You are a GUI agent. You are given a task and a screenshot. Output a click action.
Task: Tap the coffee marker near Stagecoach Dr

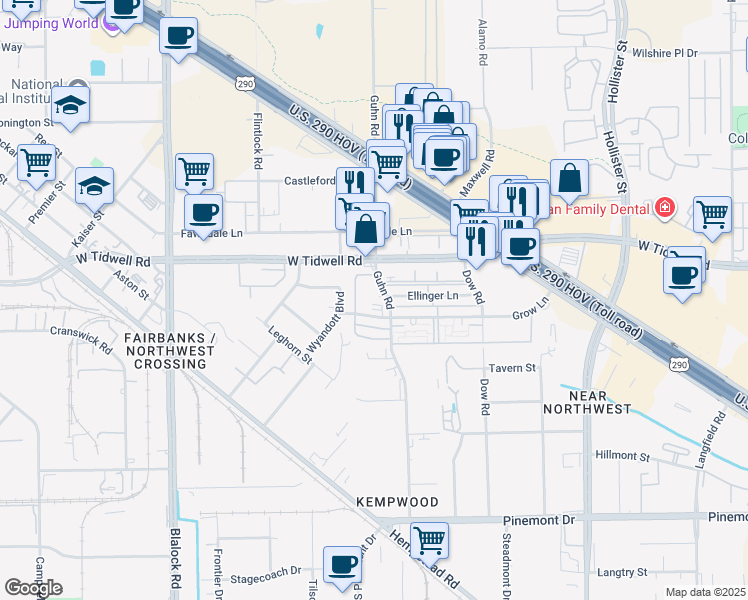[x=342, y=567]
